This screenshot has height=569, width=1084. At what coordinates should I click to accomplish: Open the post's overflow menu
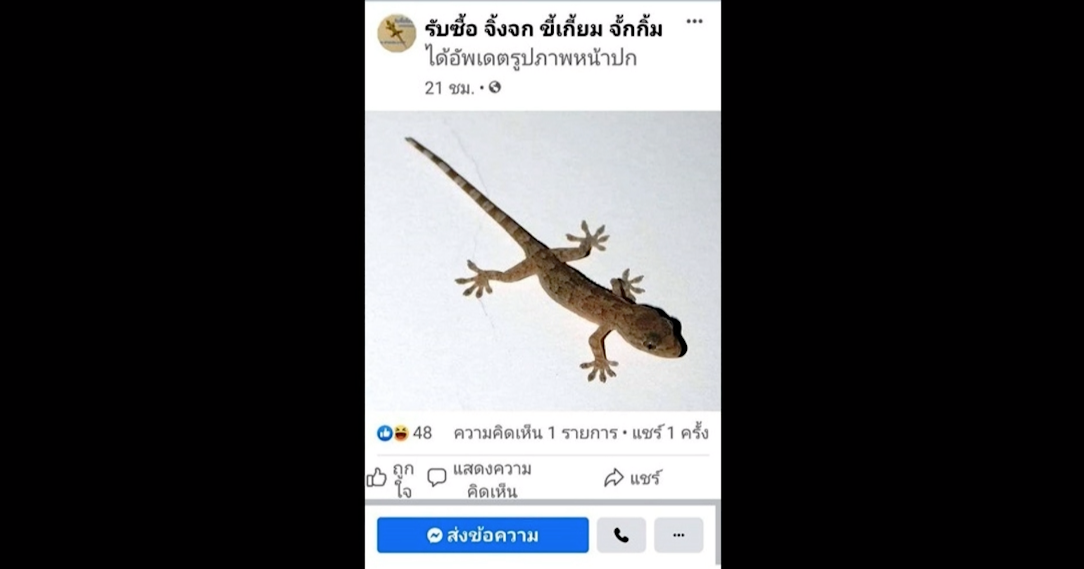[694, 22]
